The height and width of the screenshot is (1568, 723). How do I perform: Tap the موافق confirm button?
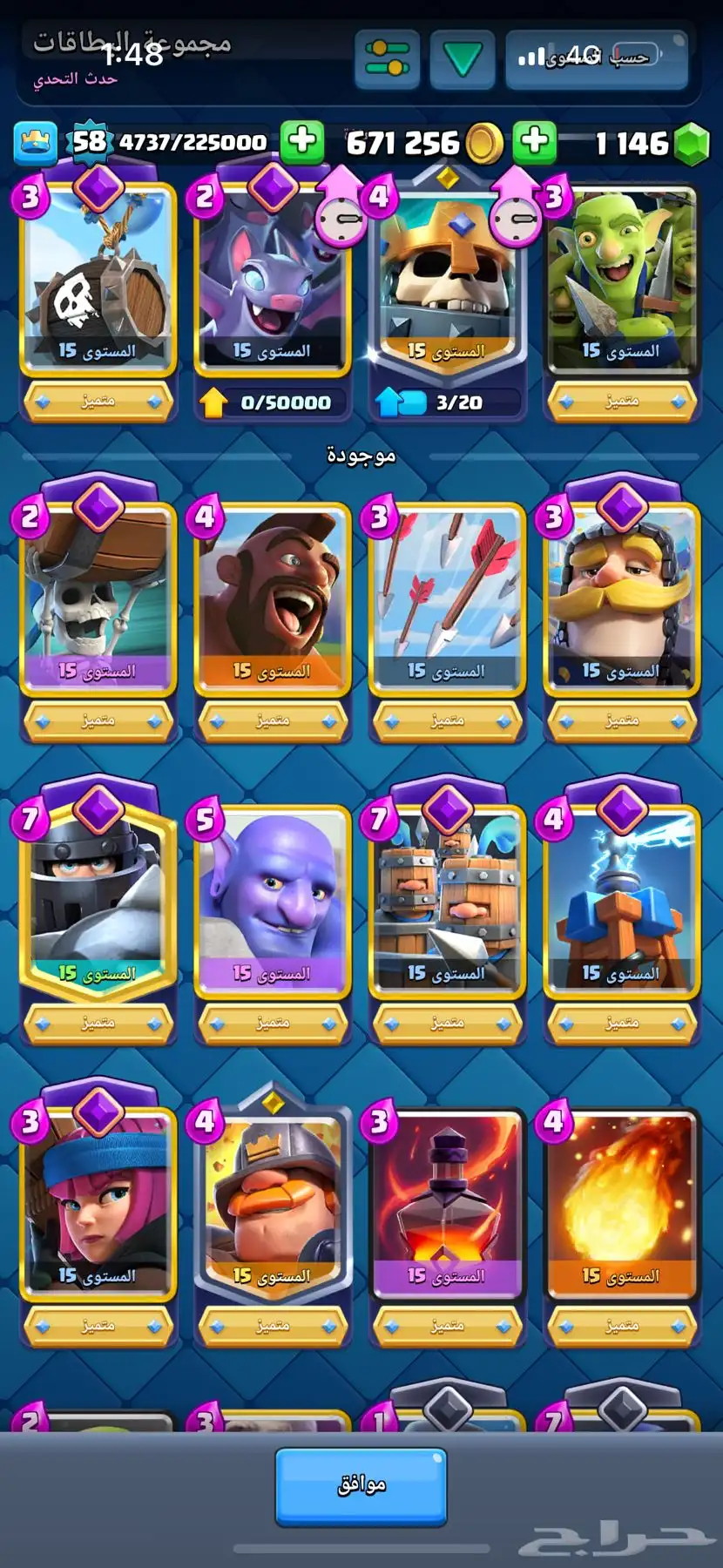click(361, 1486)
